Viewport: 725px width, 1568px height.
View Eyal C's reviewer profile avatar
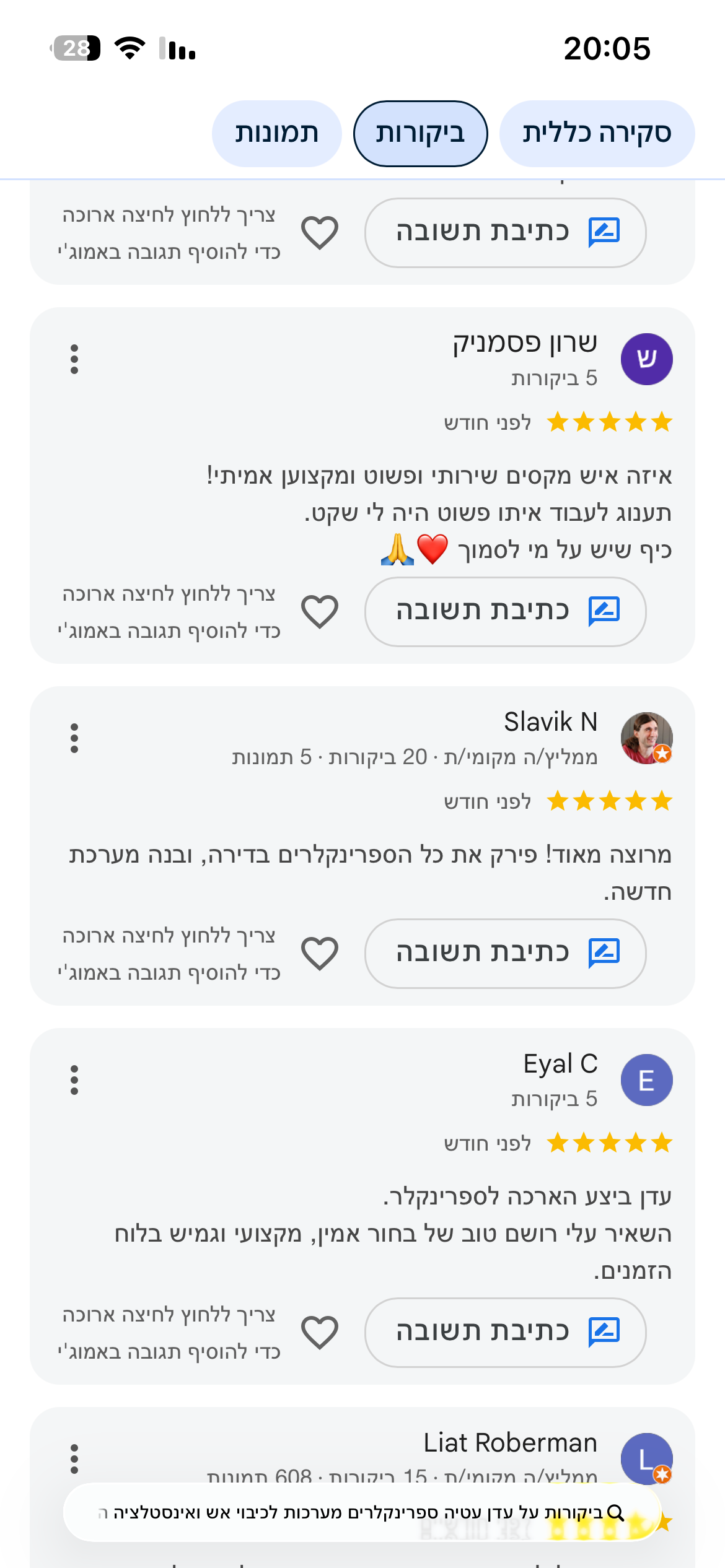coord(647,1080)
